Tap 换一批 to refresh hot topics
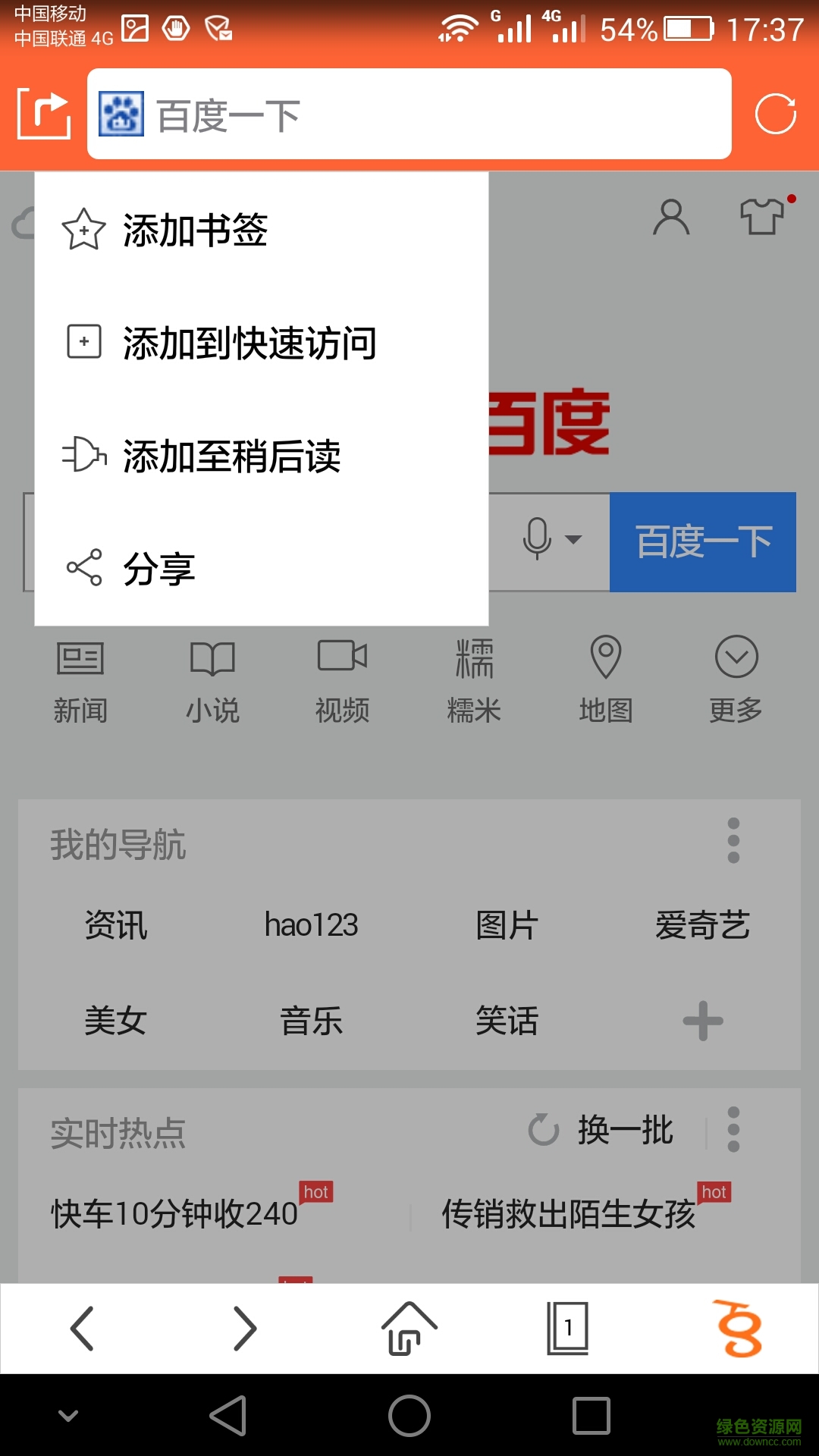 [626, 1131]
